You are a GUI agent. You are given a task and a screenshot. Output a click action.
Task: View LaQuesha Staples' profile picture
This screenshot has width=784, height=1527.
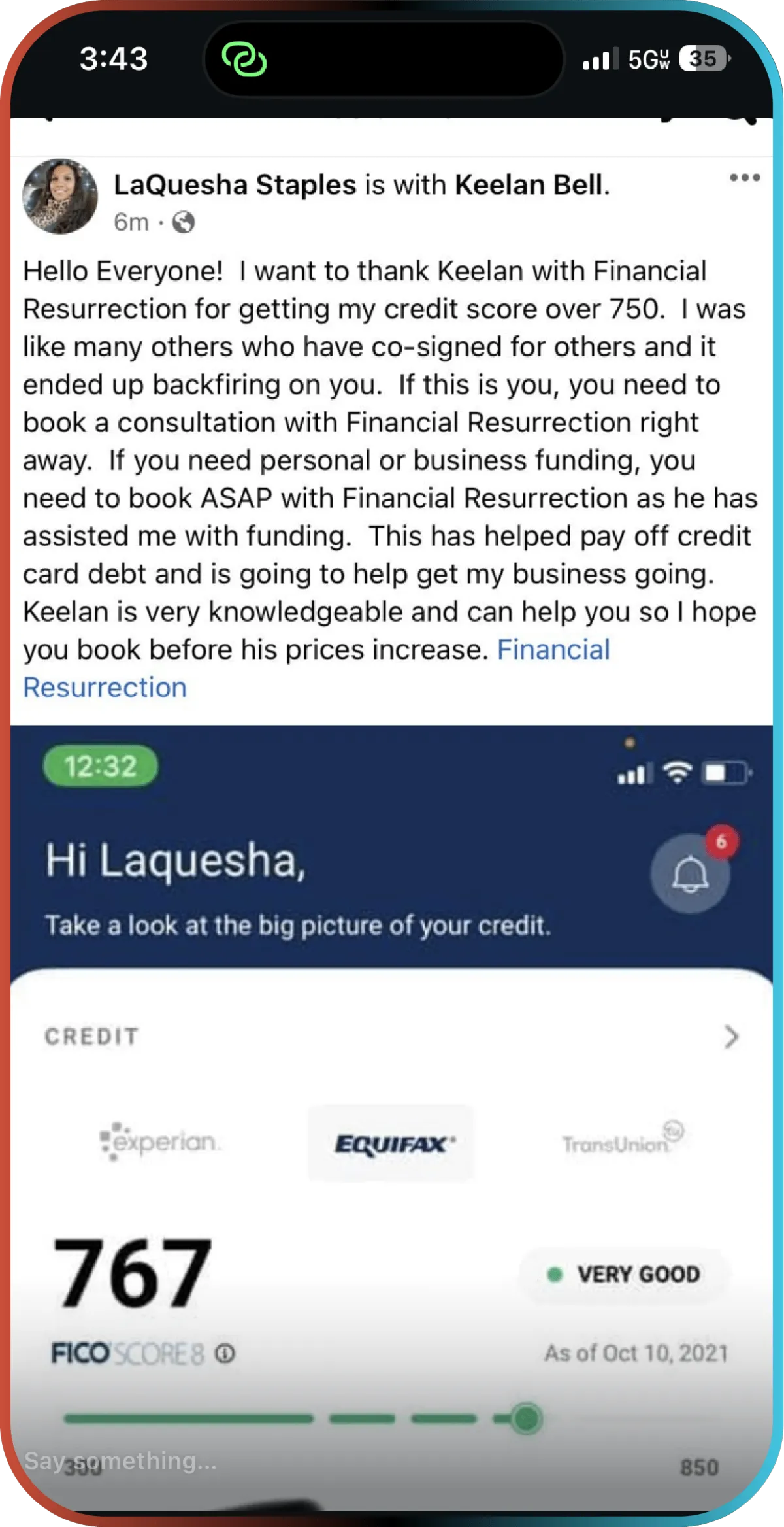60,196
